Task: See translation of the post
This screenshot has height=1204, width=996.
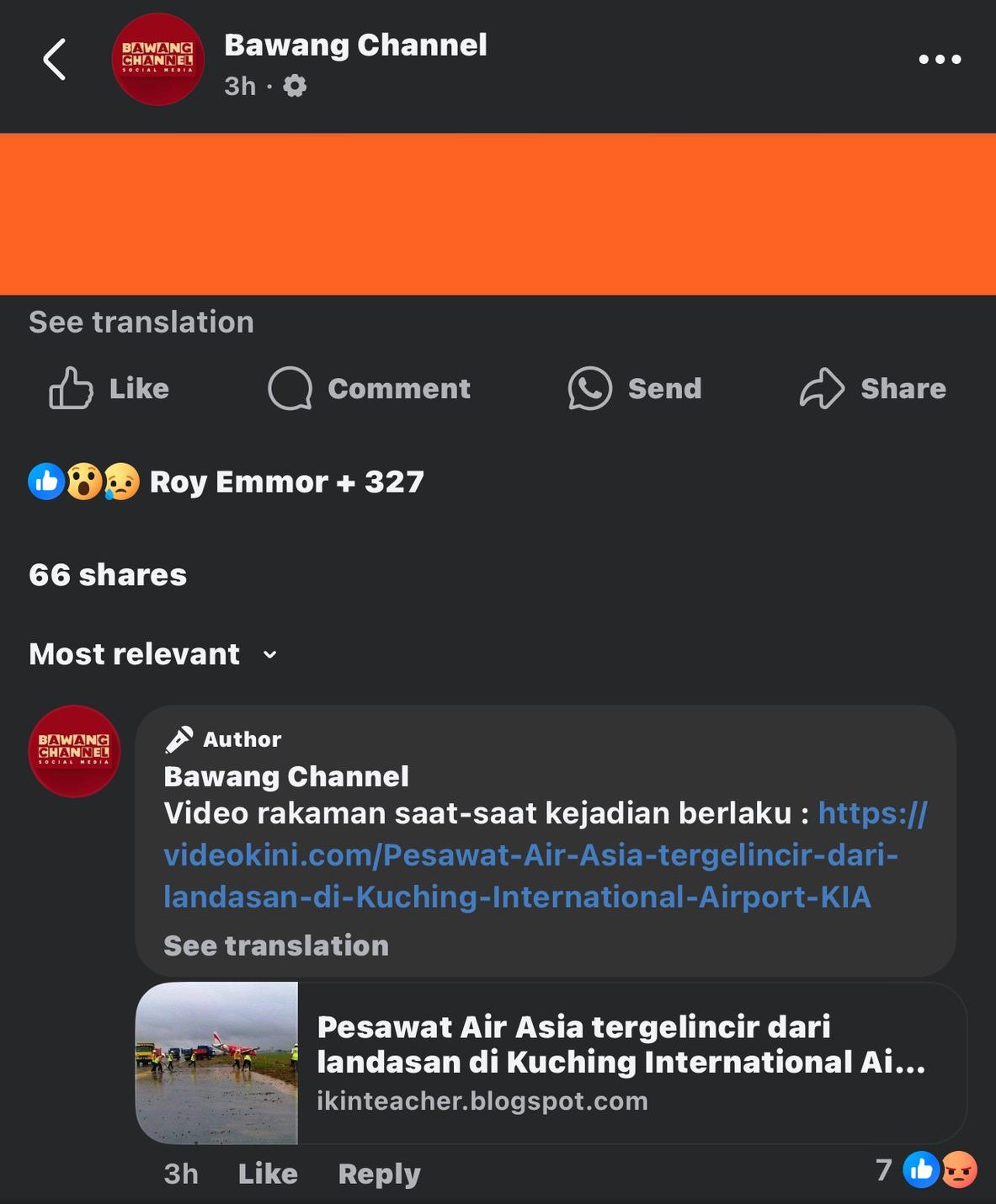Action: pyautogui.click(x=141, y=322)
